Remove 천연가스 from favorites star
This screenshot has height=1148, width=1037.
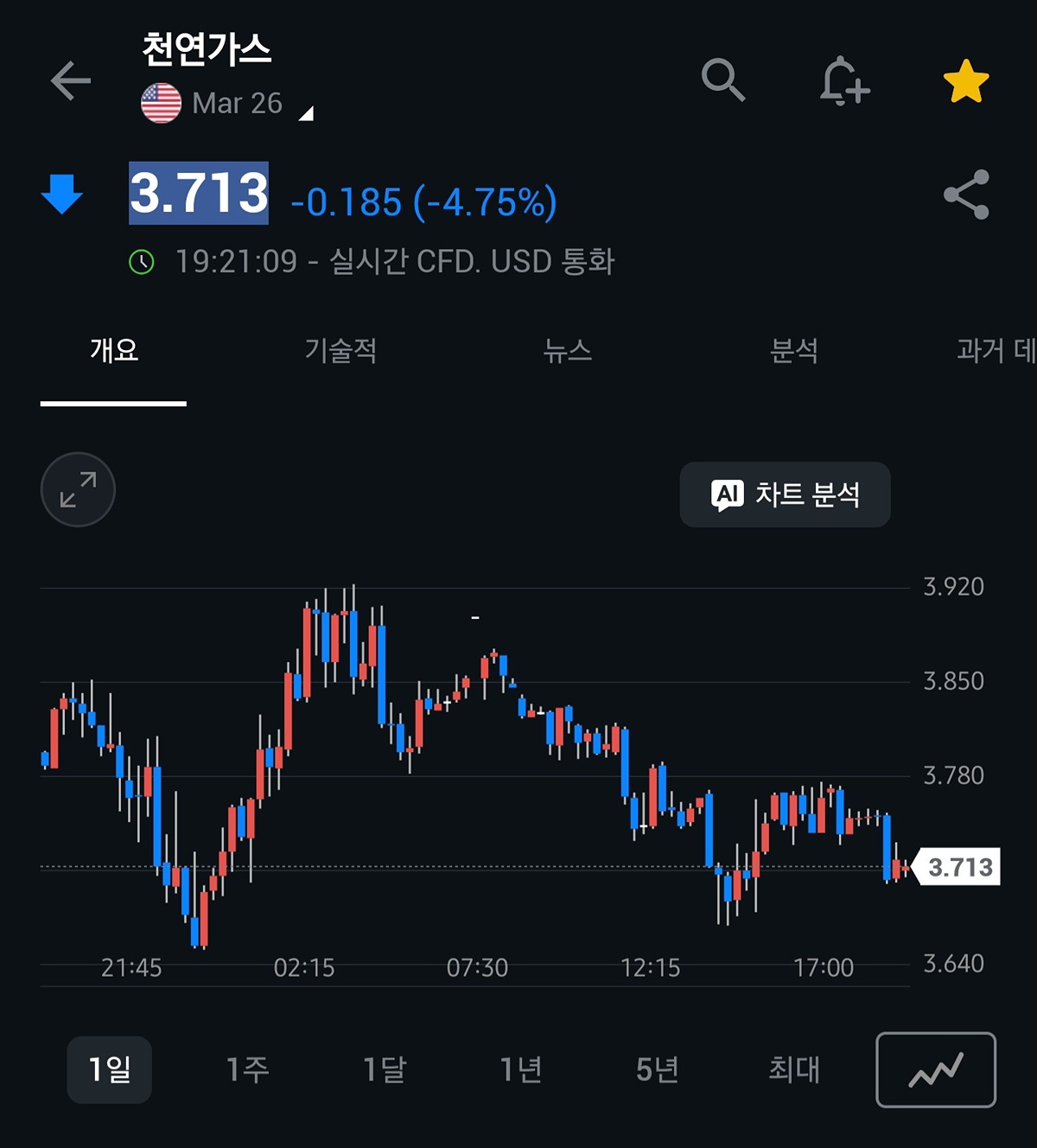point(965,81)
